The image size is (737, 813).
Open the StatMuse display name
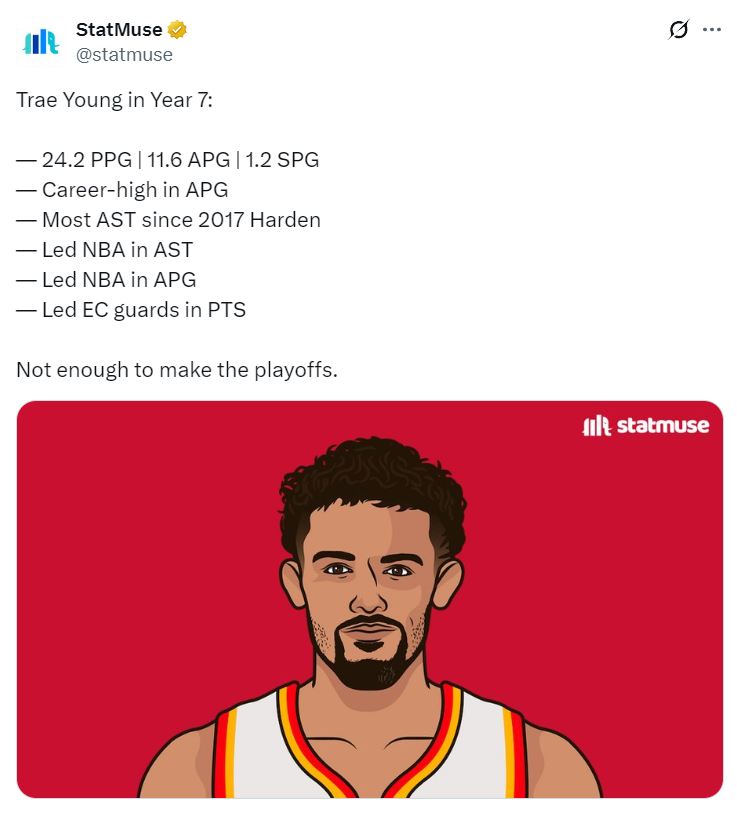[x=118, y=30]
